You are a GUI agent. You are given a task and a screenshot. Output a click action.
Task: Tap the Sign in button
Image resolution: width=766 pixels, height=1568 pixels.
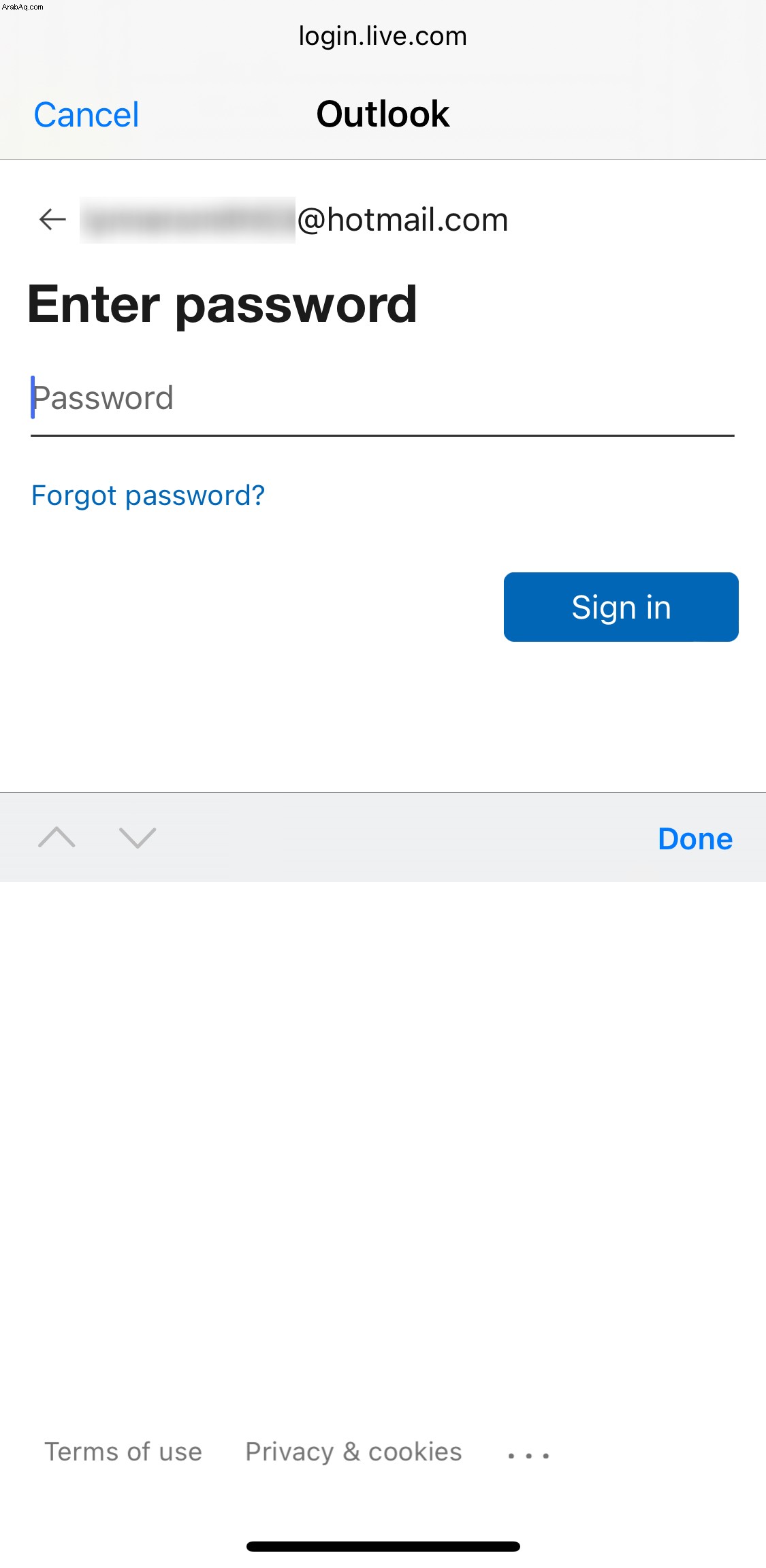[x=621, y=607]
